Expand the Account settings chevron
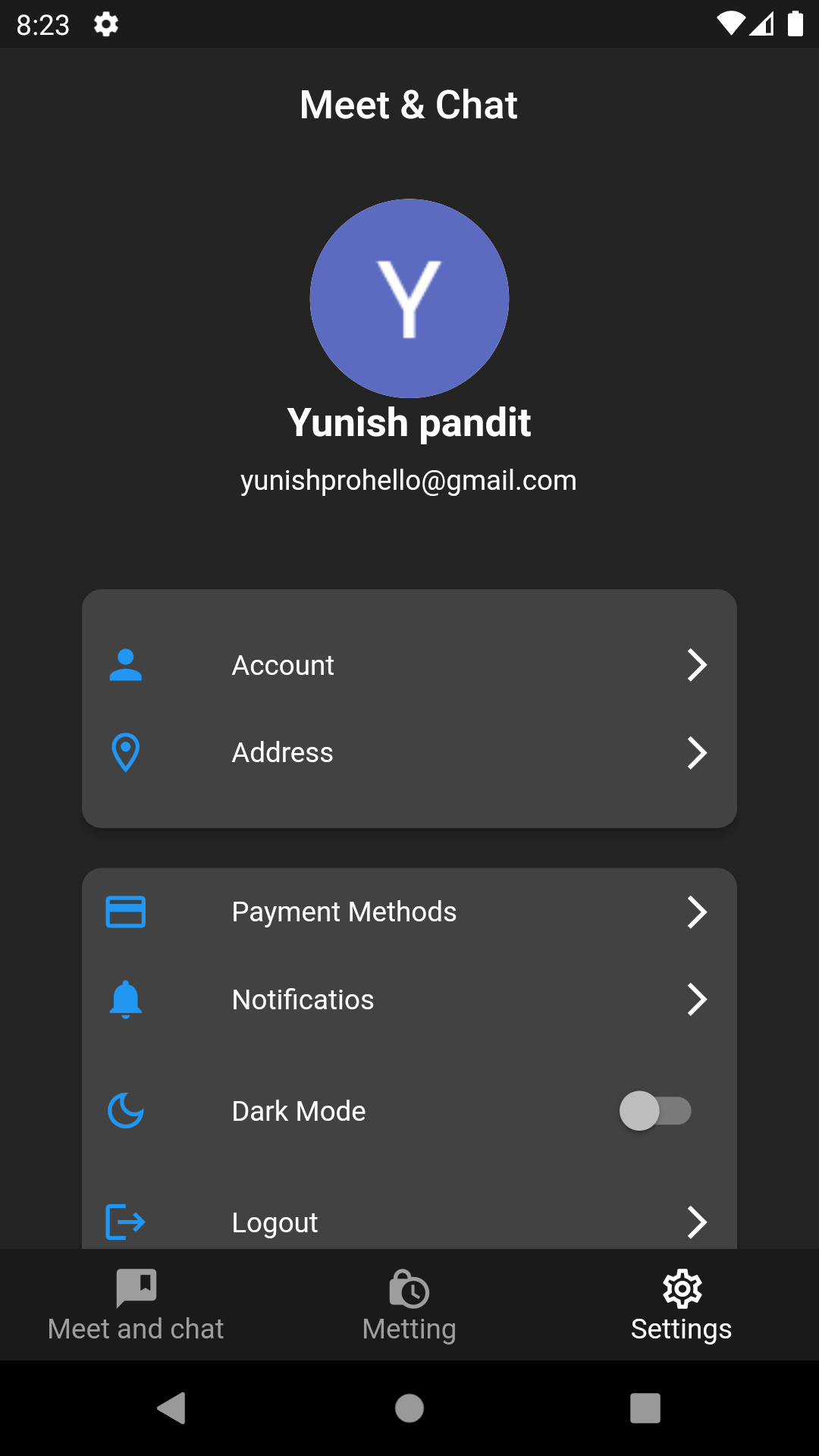Viewport: 819px width, 1456px height. tap(698, 665)
